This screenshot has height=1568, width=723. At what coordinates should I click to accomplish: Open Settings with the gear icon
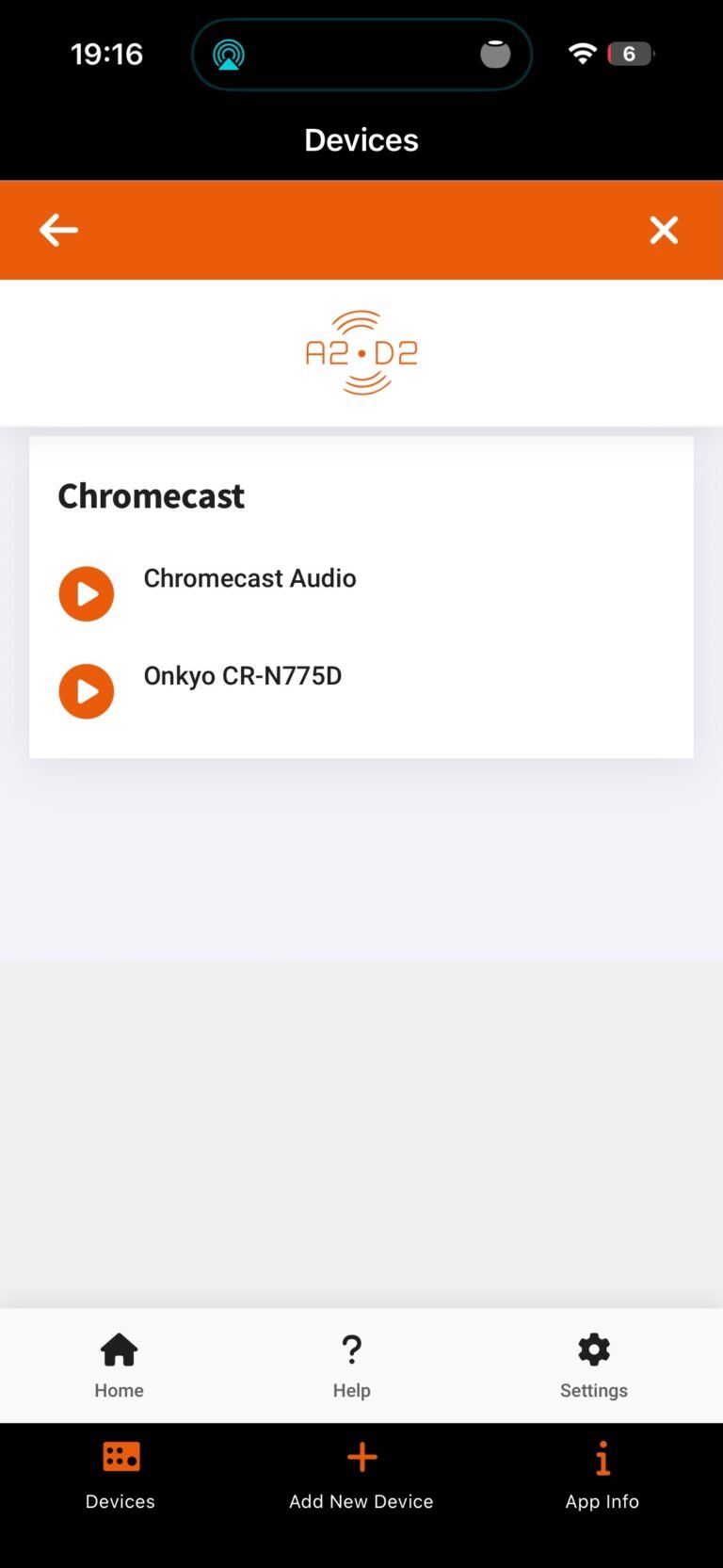click(x=594, y=1365)
